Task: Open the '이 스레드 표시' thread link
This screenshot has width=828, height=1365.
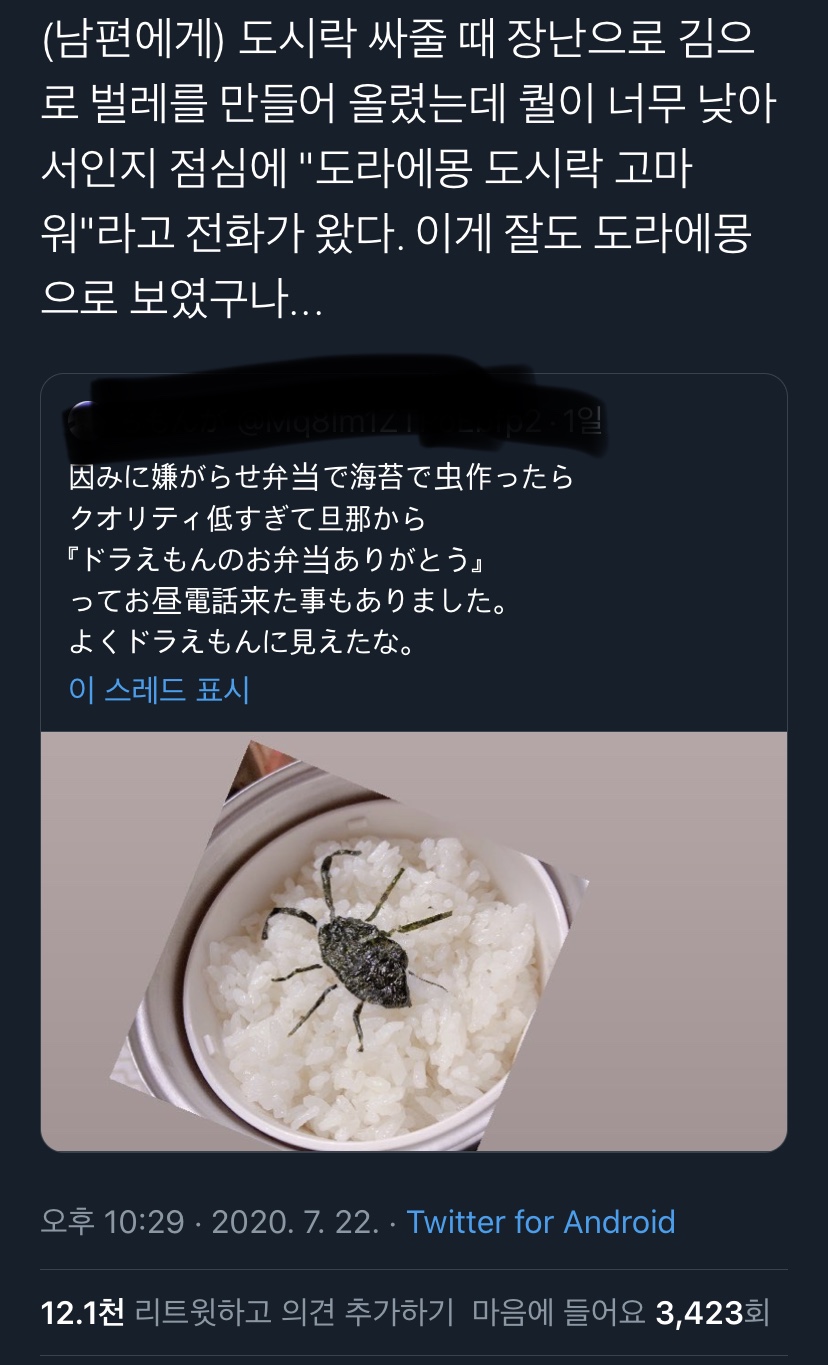Action: point(159,690)
